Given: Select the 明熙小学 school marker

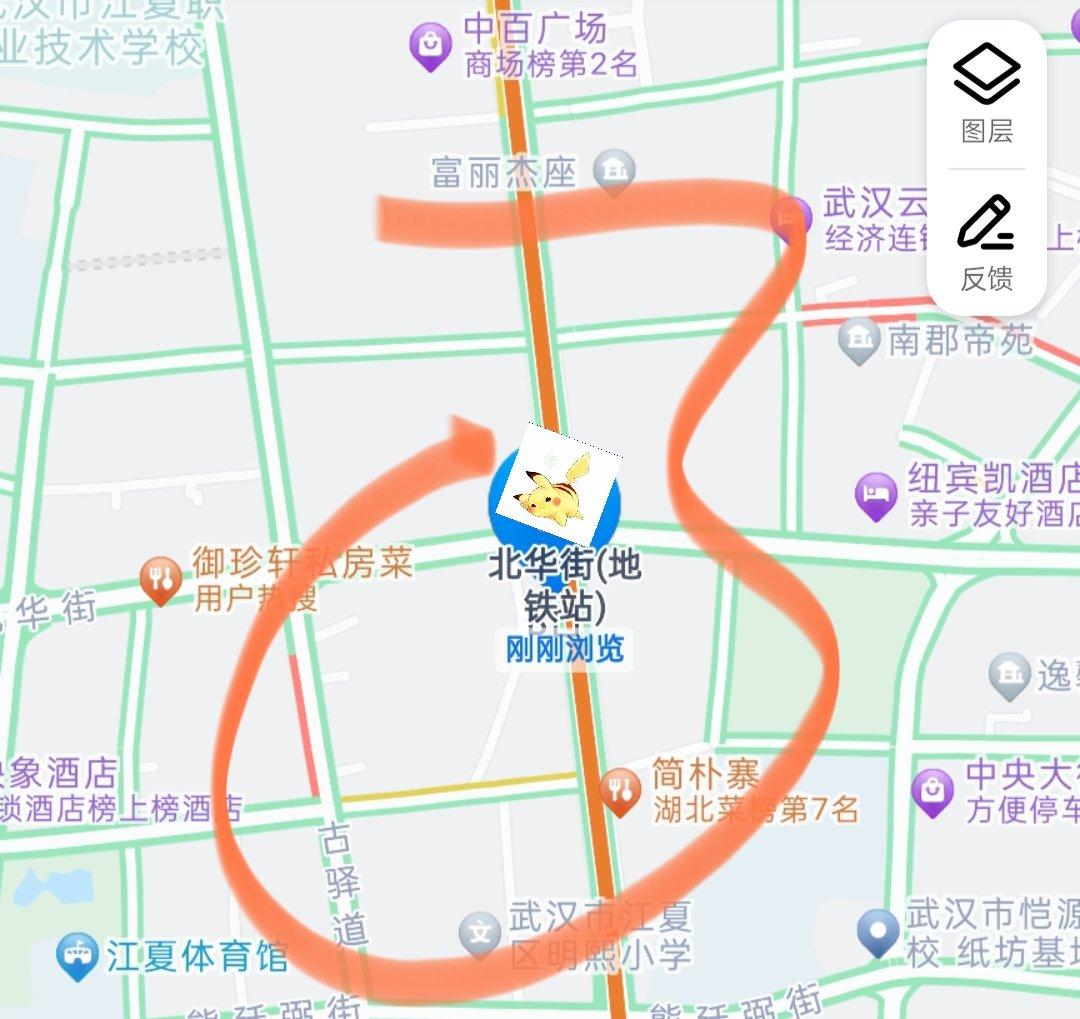Looking at the screenshot, I should point(480,935).
